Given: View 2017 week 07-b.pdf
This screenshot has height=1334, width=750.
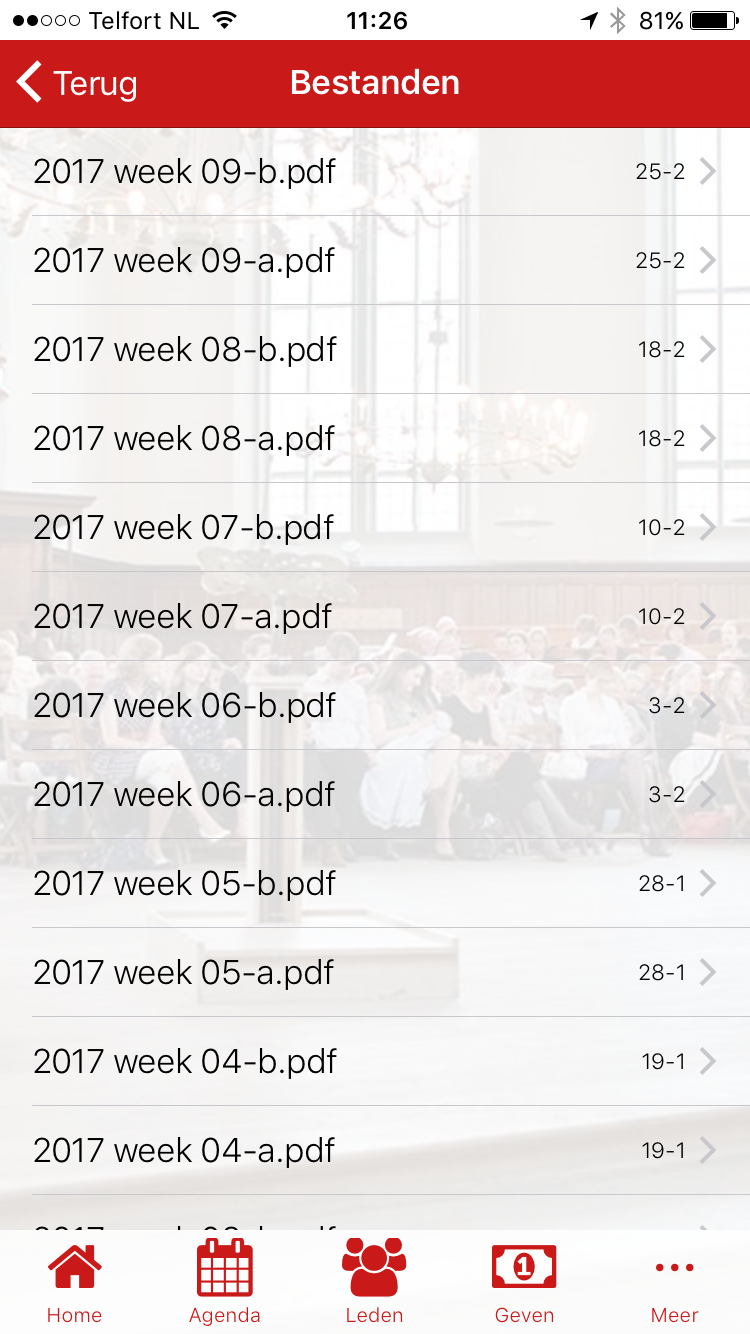Looking at the screenshot, I should 375,528.
